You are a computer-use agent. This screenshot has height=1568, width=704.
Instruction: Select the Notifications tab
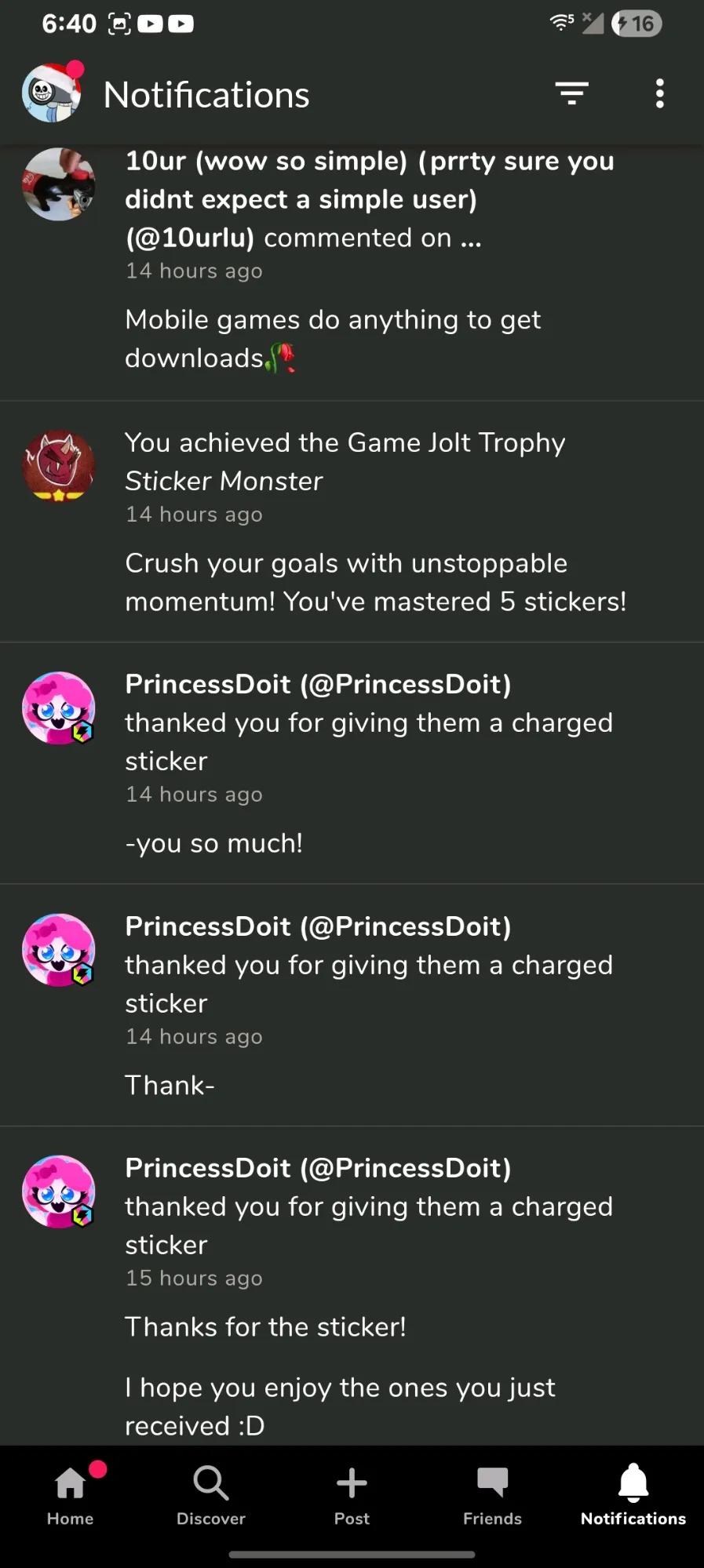click(633, 1495)
